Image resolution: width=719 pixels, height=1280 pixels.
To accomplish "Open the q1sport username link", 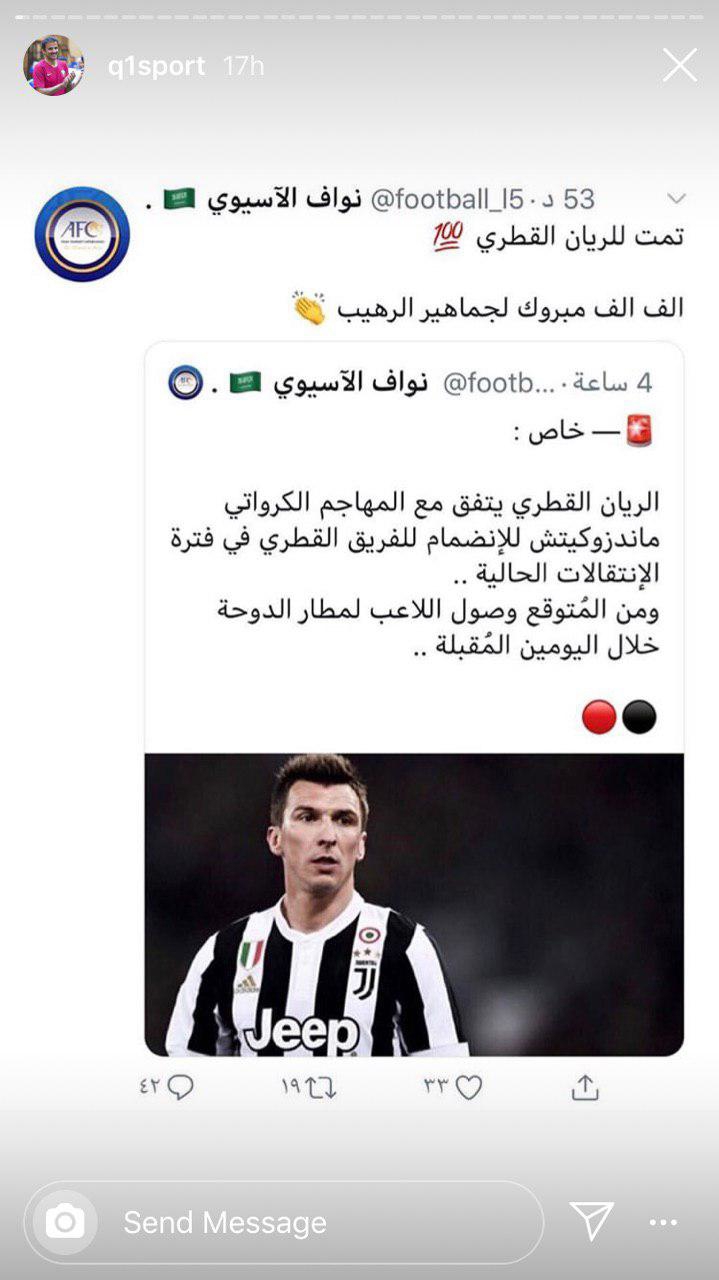I will tap(156, 66).
